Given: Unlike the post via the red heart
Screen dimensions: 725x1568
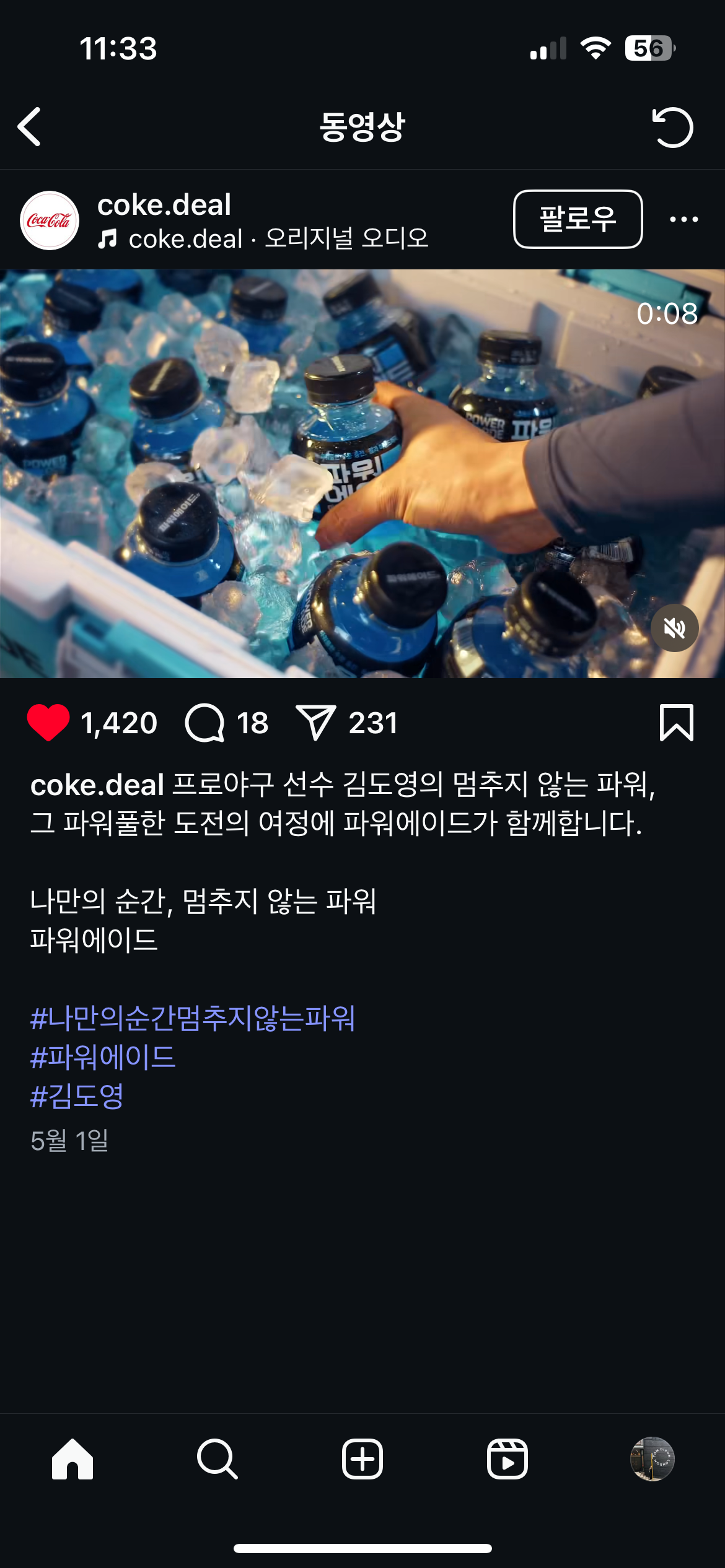Looking at the screenshot, I should tap(48, 723).
